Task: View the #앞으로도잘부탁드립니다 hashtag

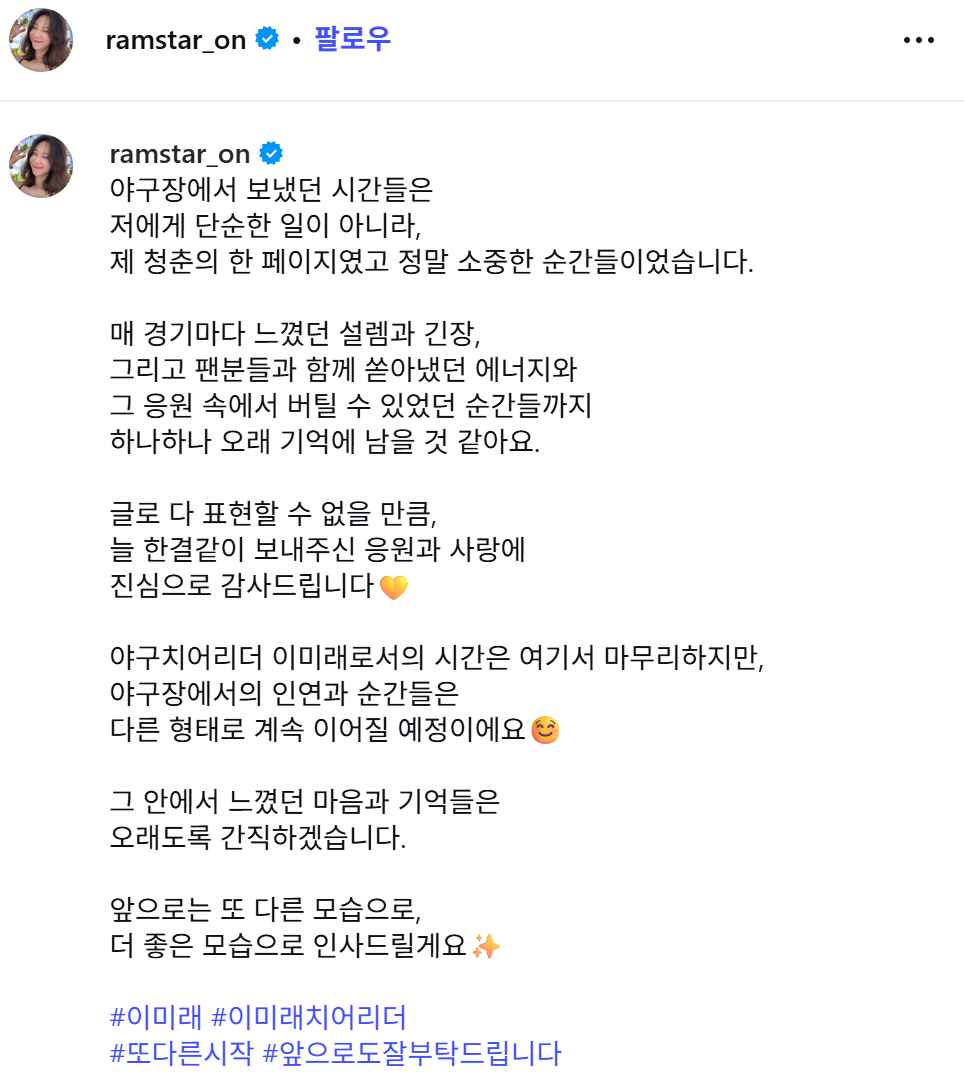Action: (x=412, y=1053)
